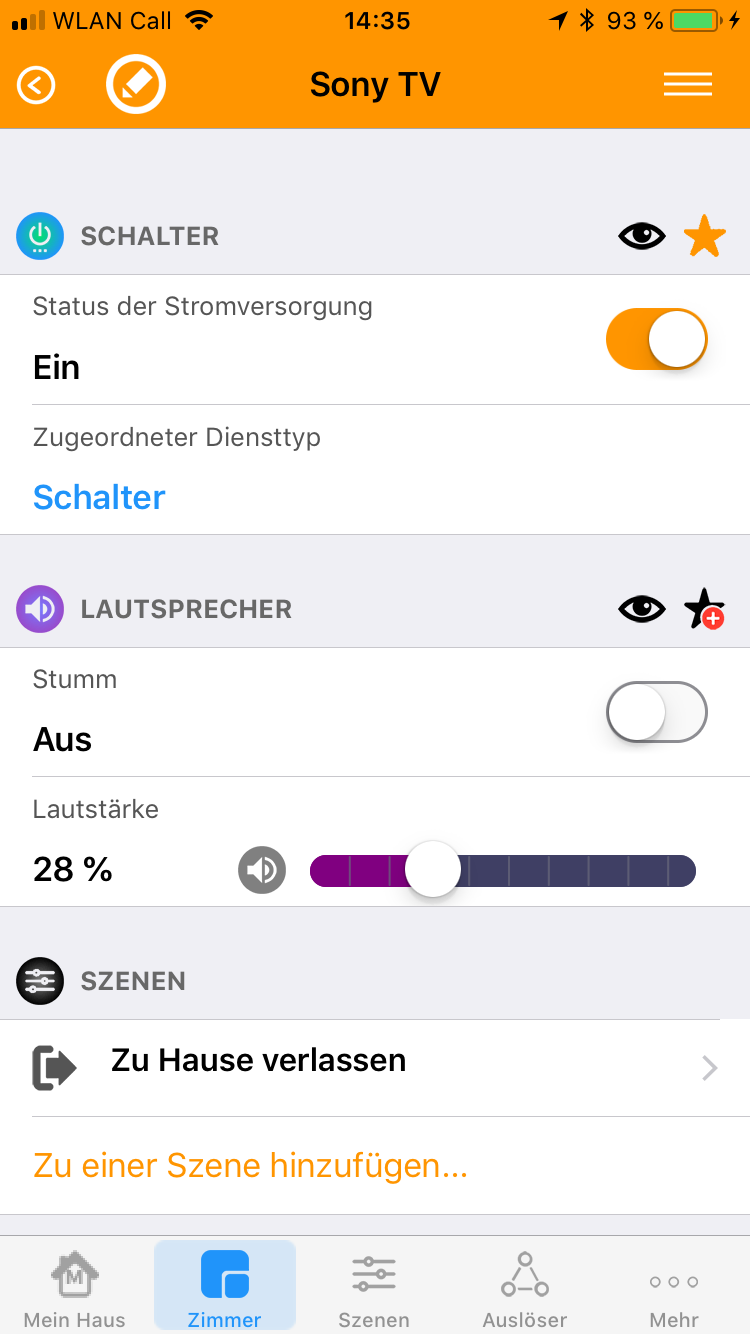Open the Mehr tab
The width and height of the screenshot is (750, 1334).
(x=674, y=1286)
